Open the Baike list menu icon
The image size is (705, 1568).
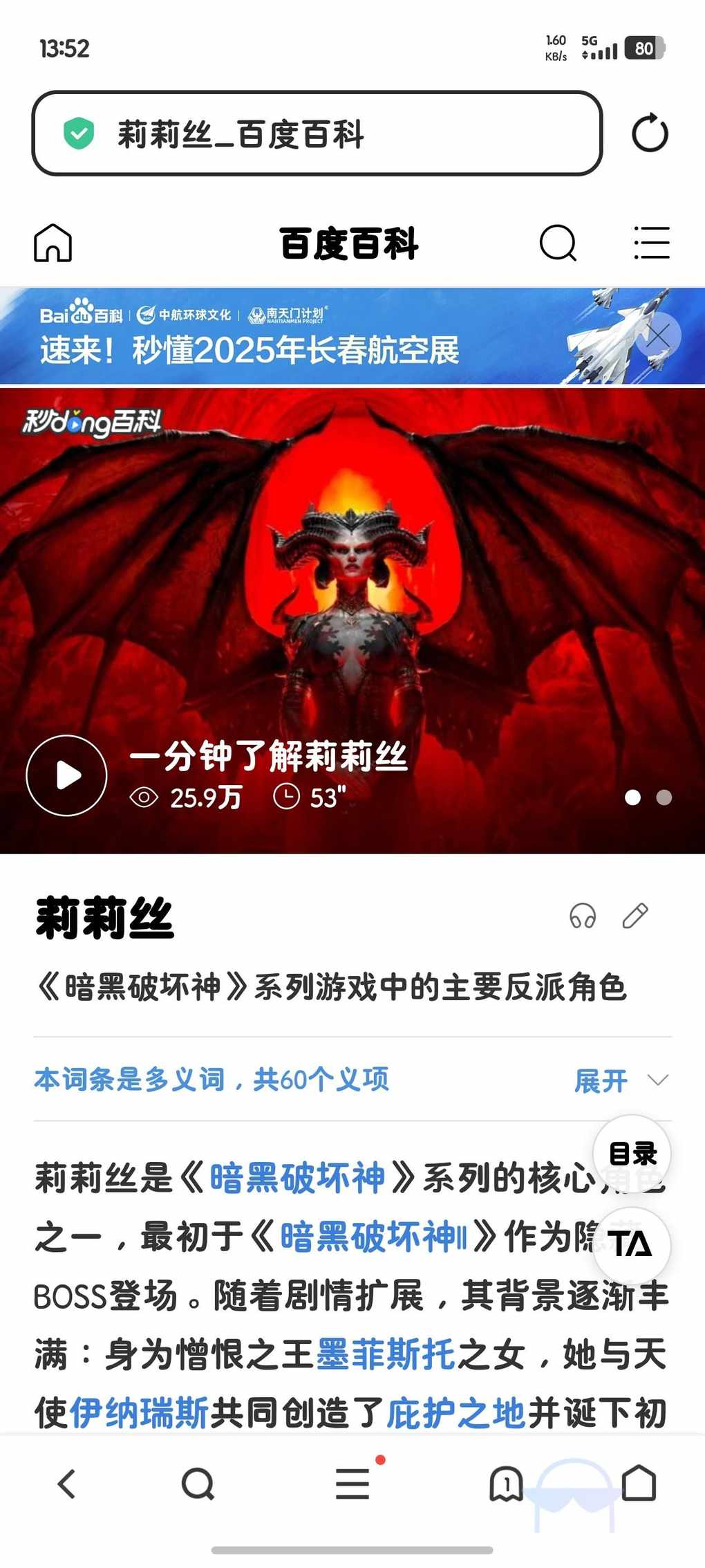click(651, 243)
